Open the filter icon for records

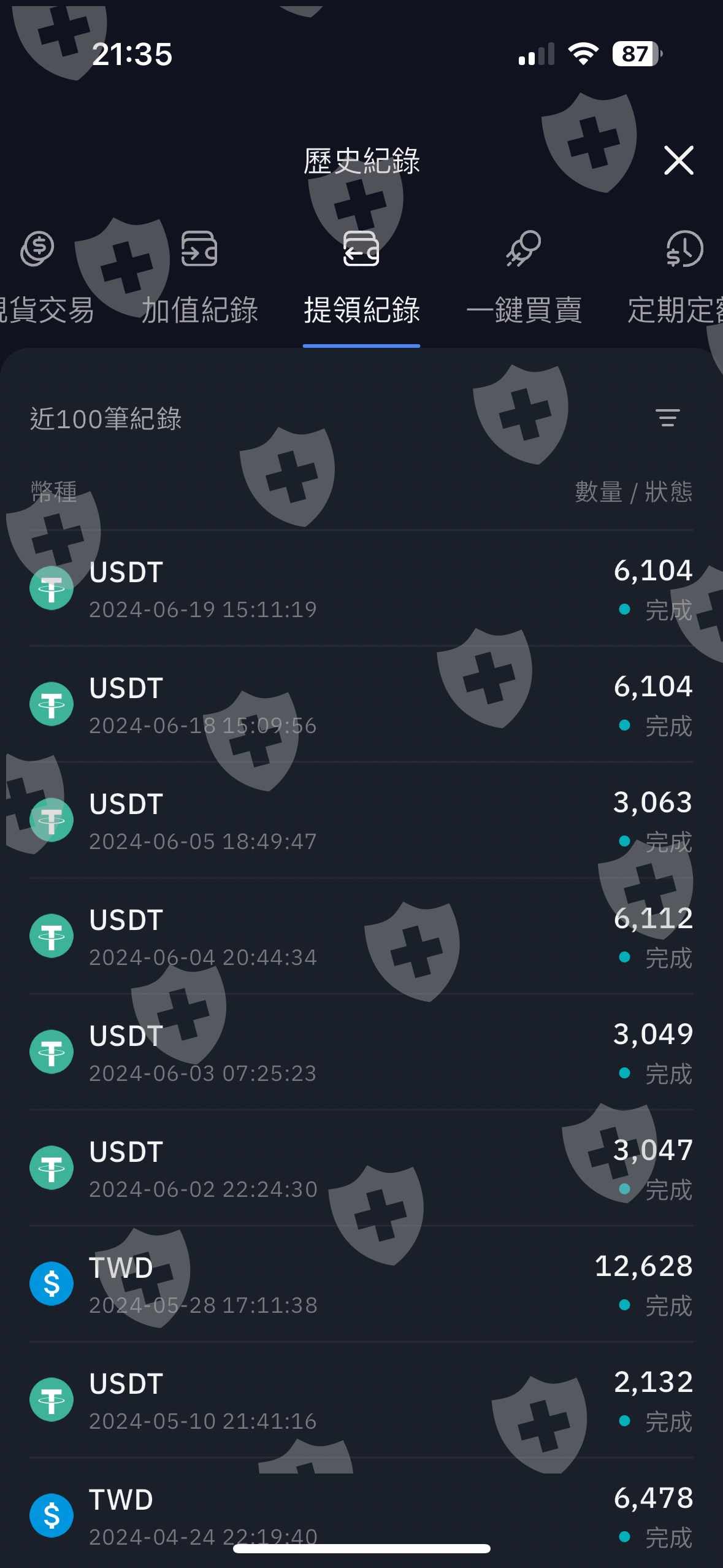(668, 418)
